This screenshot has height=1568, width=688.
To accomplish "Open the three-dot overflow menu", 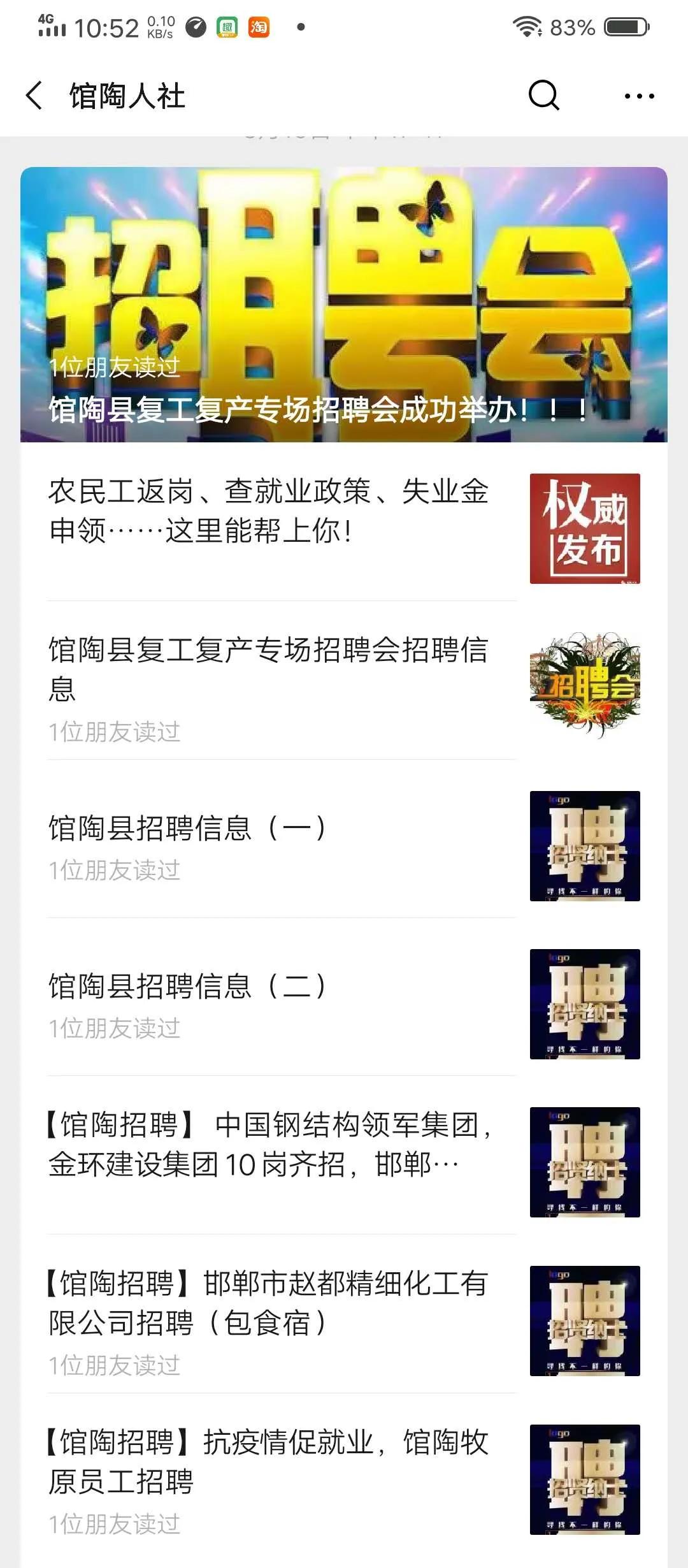I will [639, 96].
